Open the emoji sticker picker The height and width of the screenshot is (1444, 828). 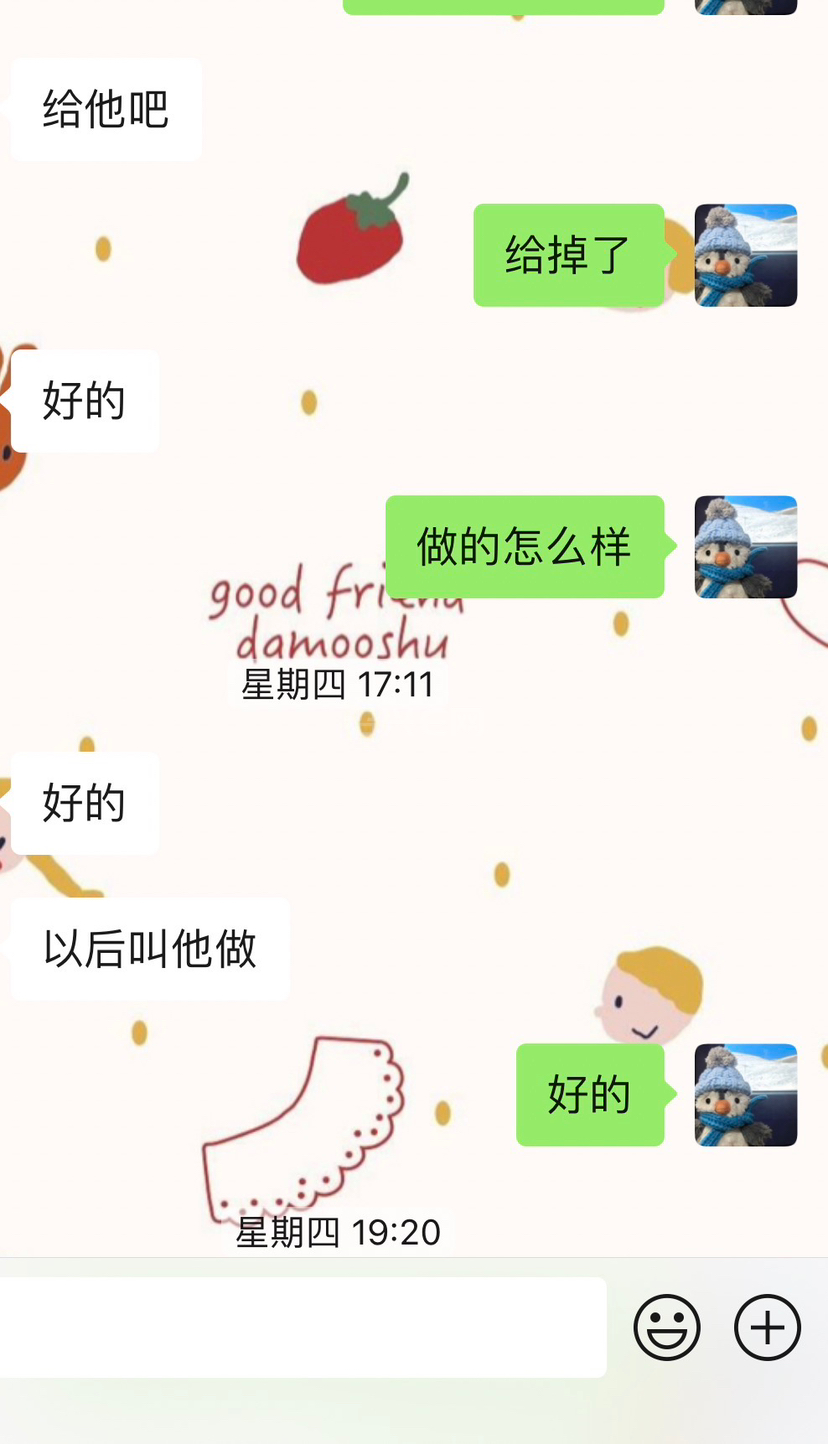coord(666,1328)
